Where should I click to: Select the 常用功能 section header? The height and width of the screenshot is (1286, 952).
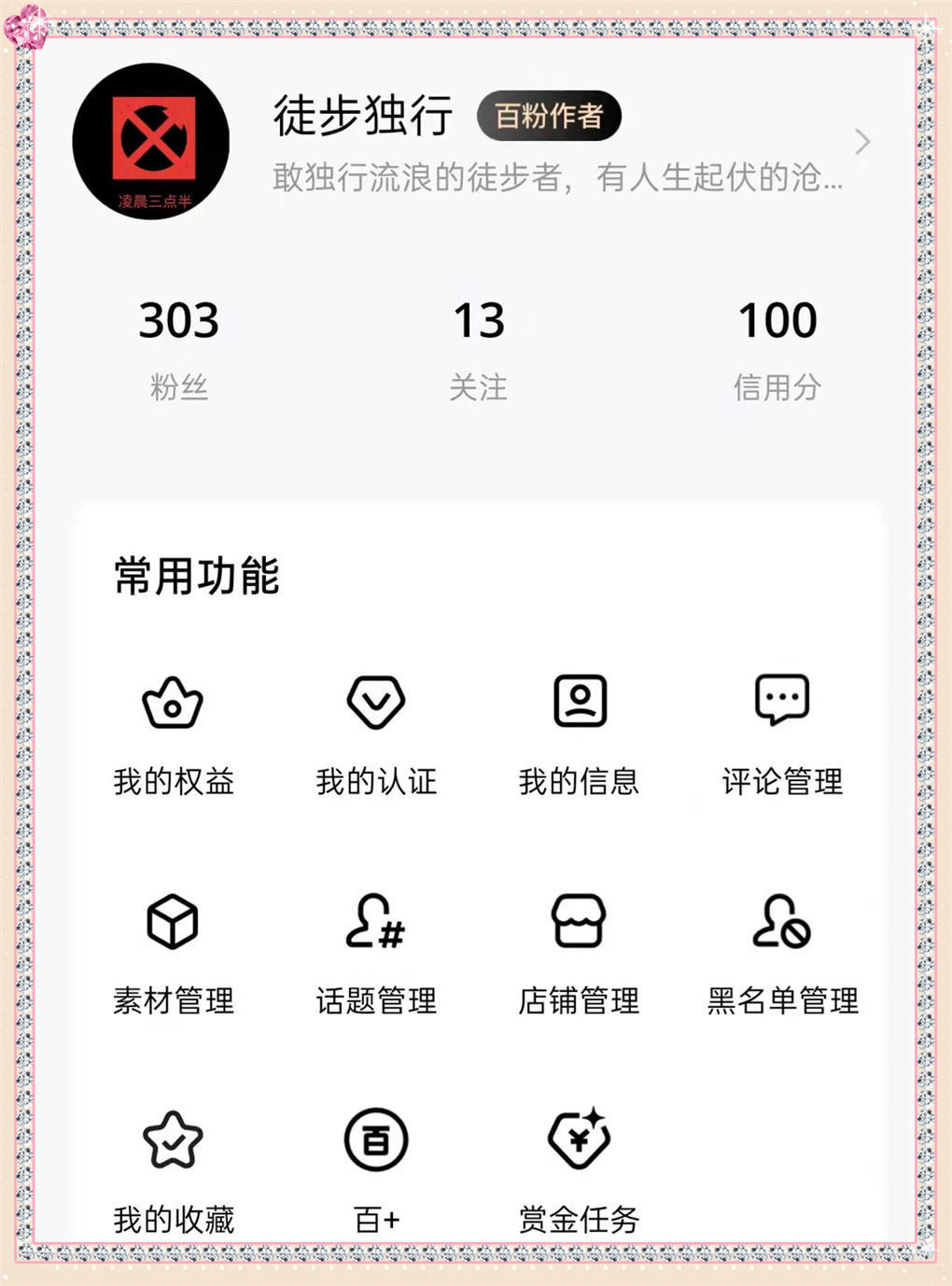click(197, 576)
